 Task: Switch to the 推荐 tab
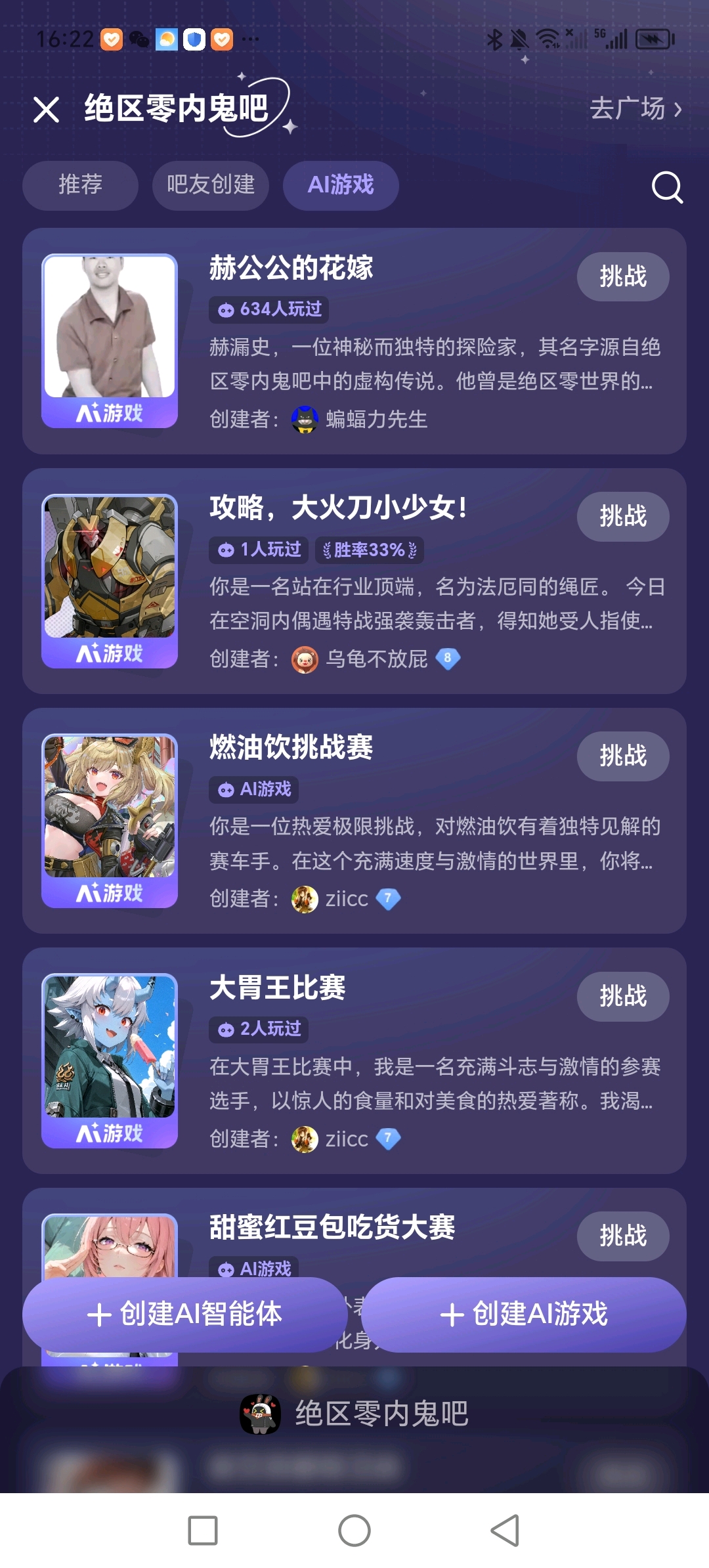click(x=80, y=185)
